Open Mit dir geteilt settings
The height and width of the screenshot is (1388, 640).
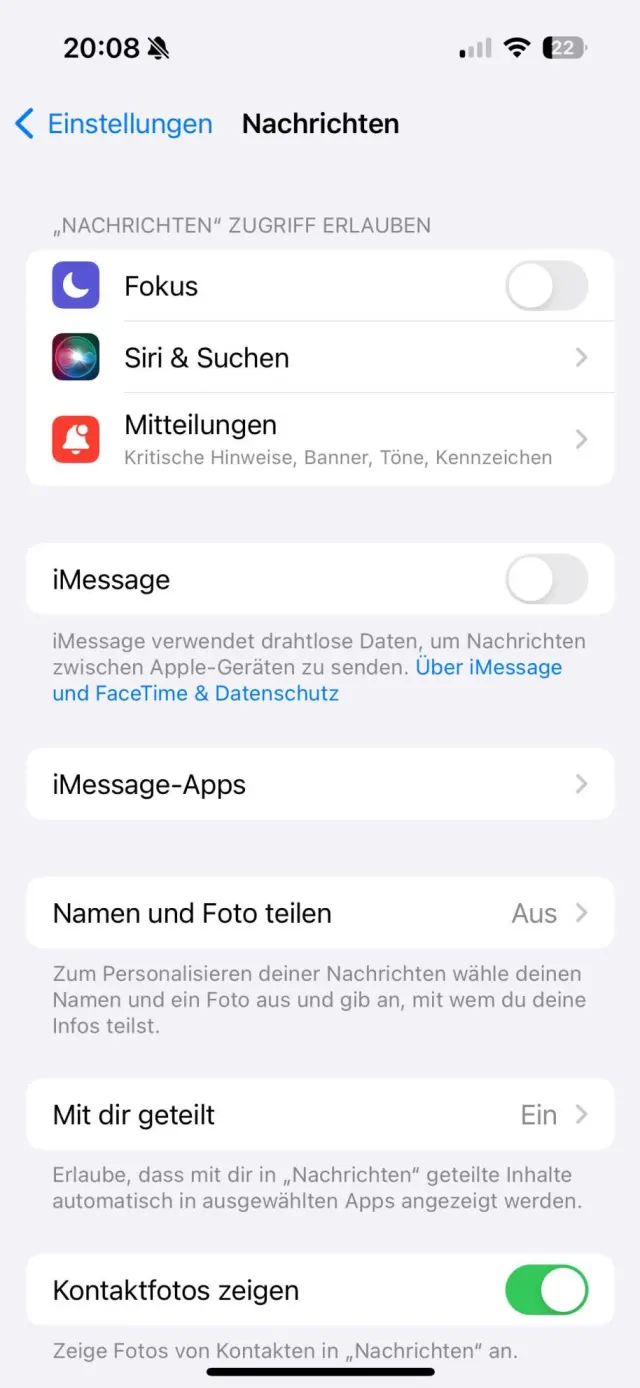pyautogui.click(x=320, y=1115)
